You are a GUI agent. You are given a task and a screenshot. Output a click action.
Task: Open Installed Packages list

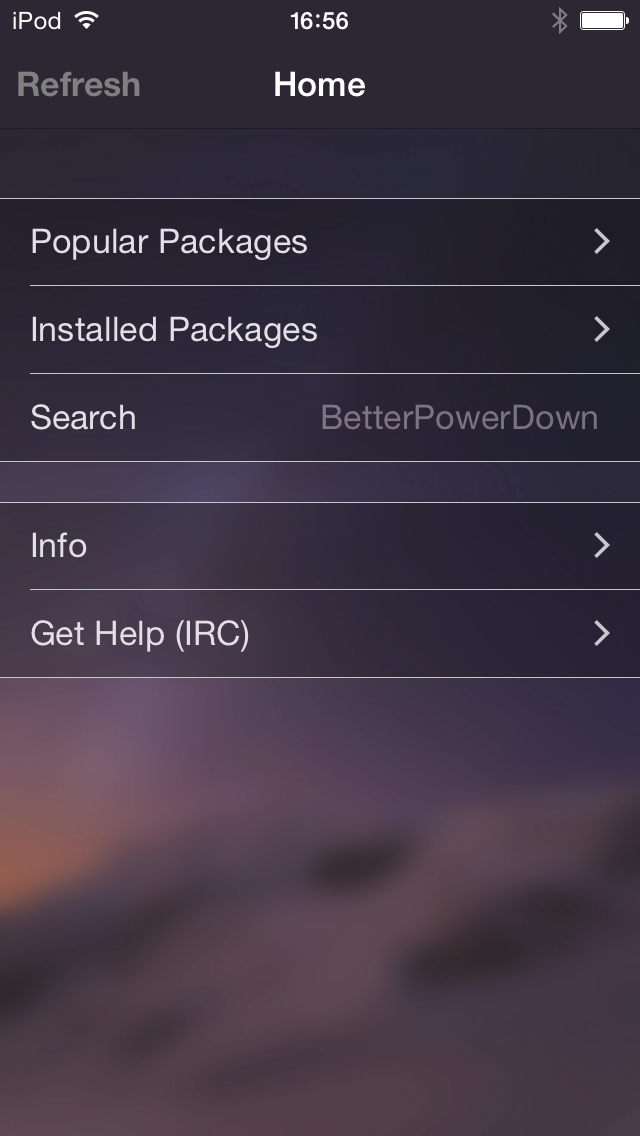(x=320, y=330)
